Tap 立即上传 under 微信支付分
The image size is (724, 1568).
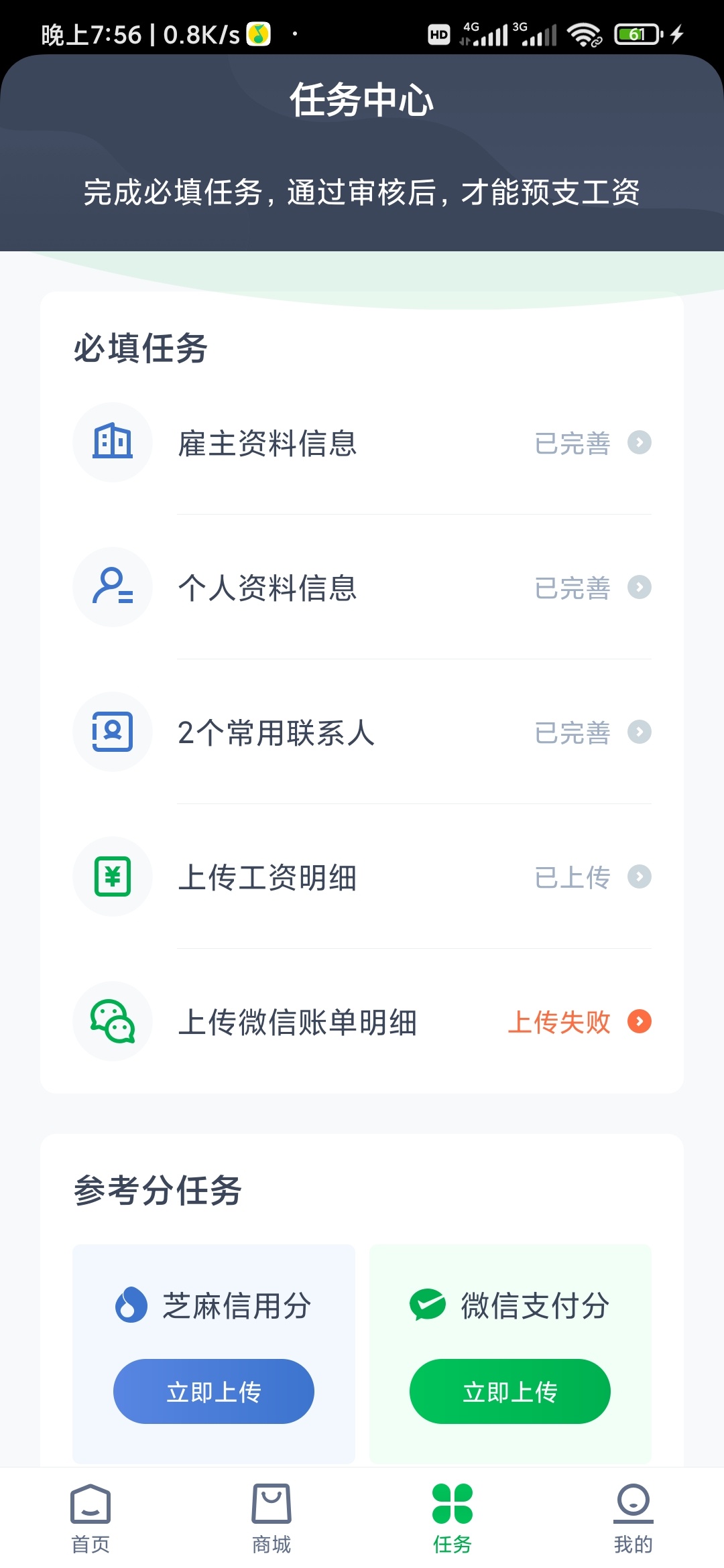pyautogui.click(x=510, y=1391)
